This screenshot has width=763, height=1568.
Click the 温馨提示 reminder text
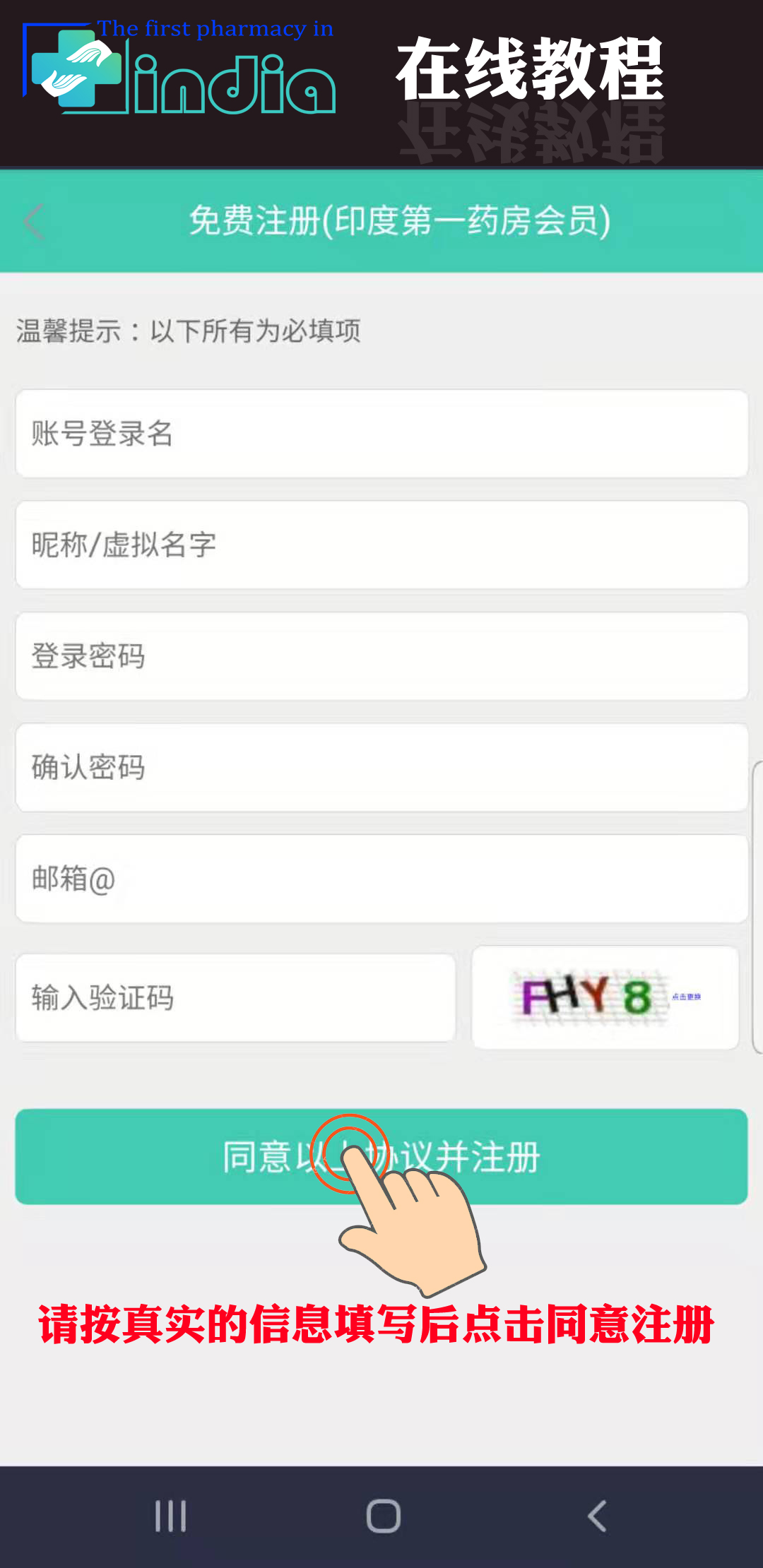click(187, 331)
